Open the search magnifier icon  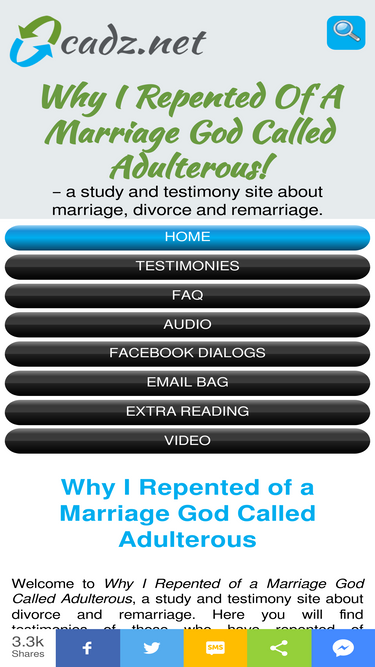(x=346, y=33)
